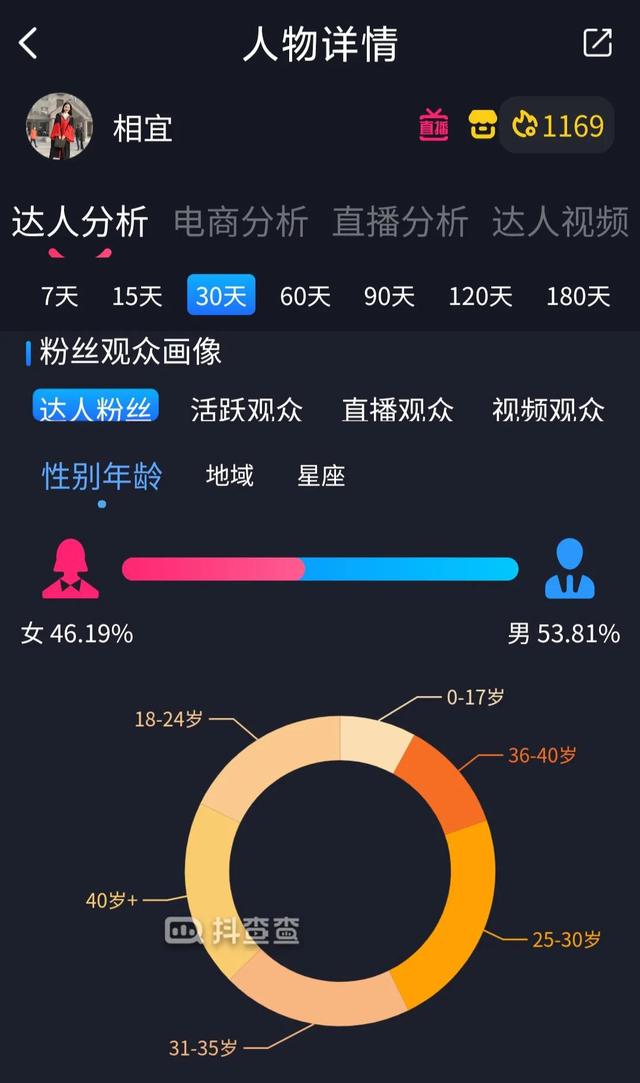
Task: Switch to the 星座 zodiac view
Action: coord(321,475)
